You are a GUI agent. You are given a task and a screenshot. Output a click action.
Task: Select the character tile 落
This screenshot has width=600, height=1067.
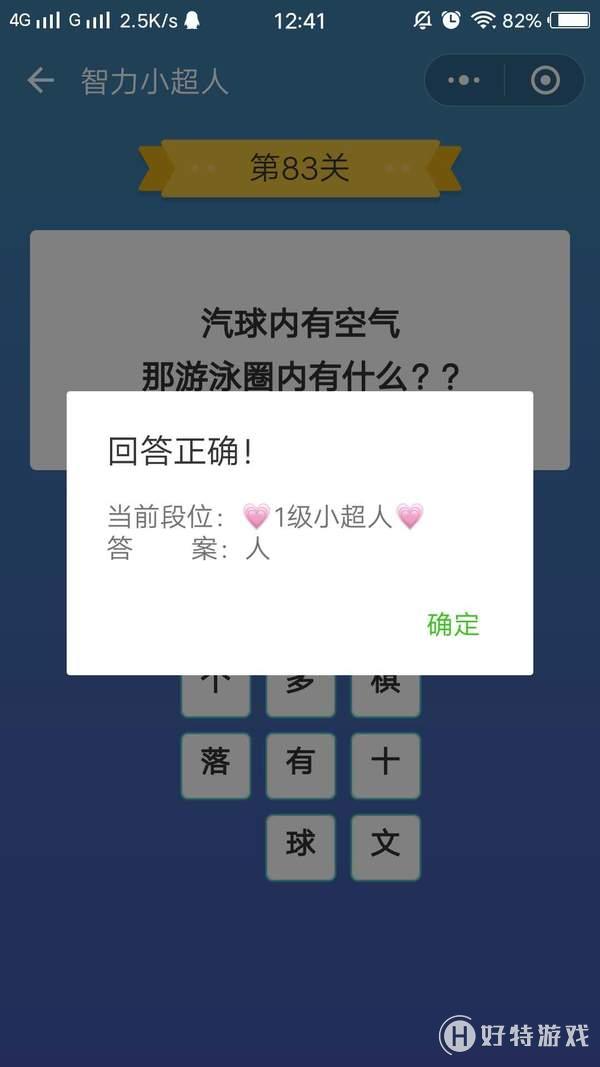tap(215, 765)
